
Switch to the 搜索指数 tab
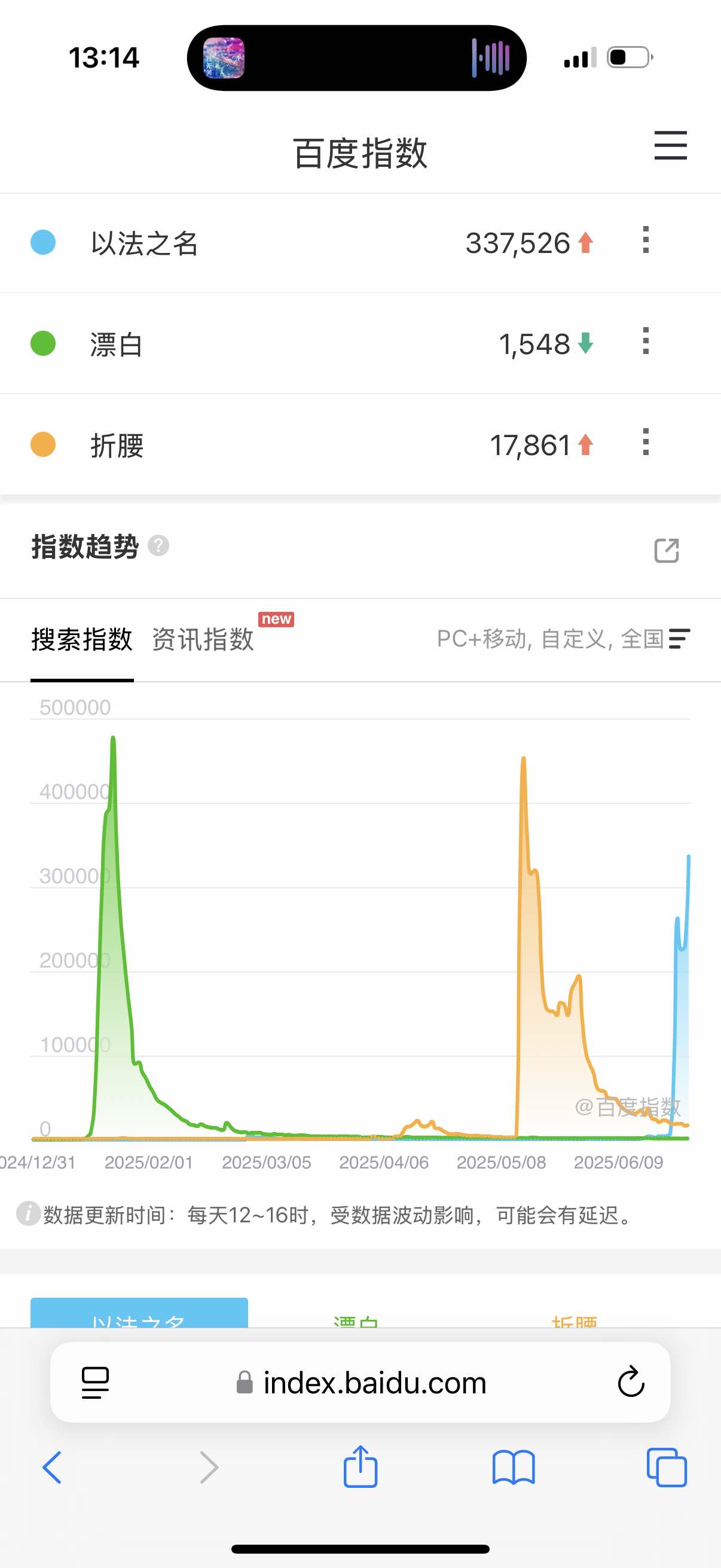pos(82,640)
